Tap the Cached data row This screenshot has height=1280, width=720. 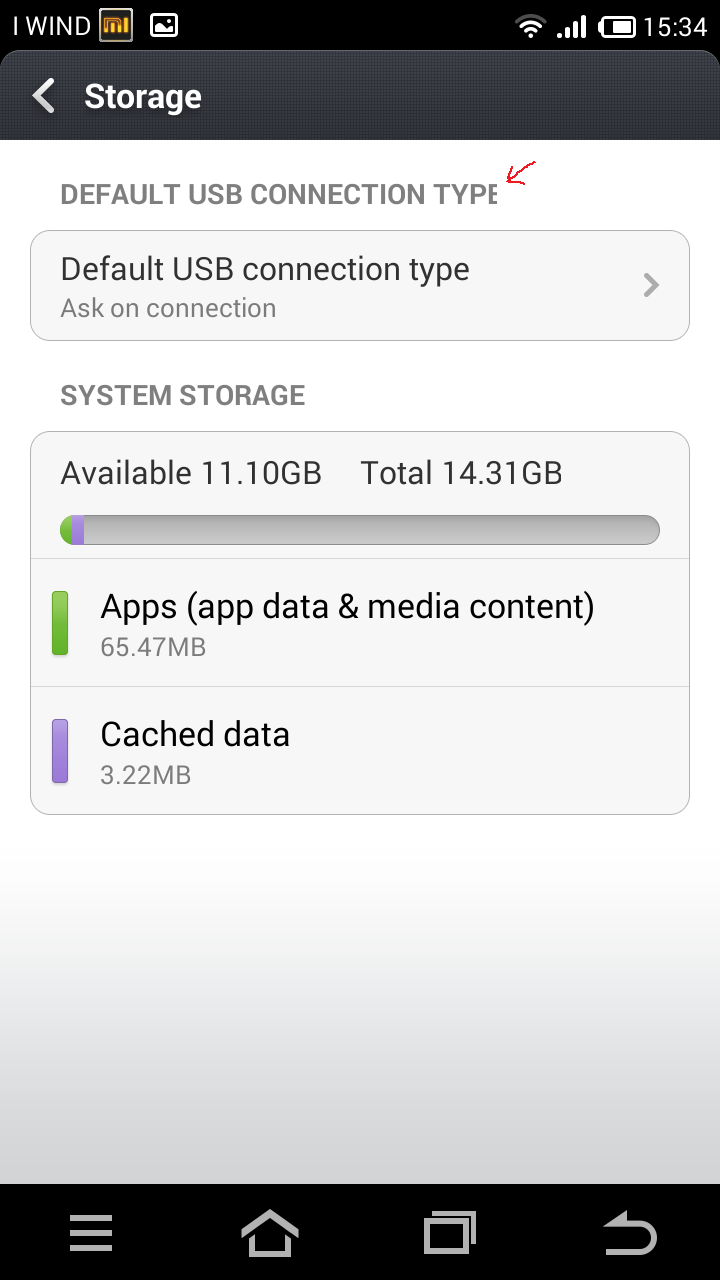pyautogui.click(x=360, y=750)
